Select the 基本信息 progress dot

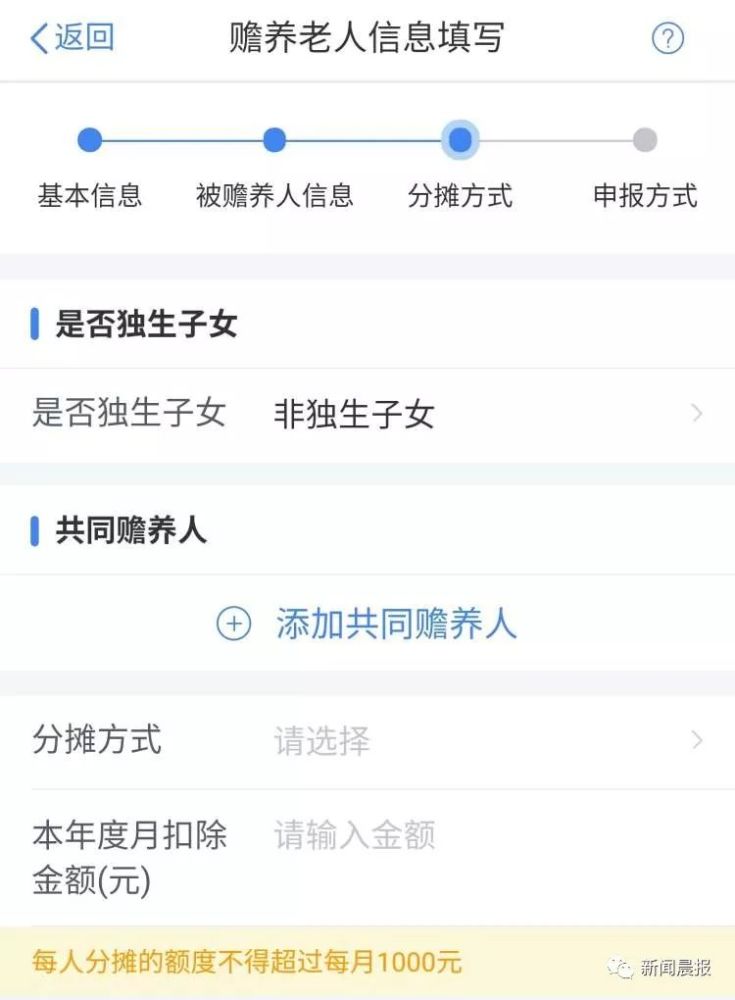pyautogui.click(x=89, y=140)
